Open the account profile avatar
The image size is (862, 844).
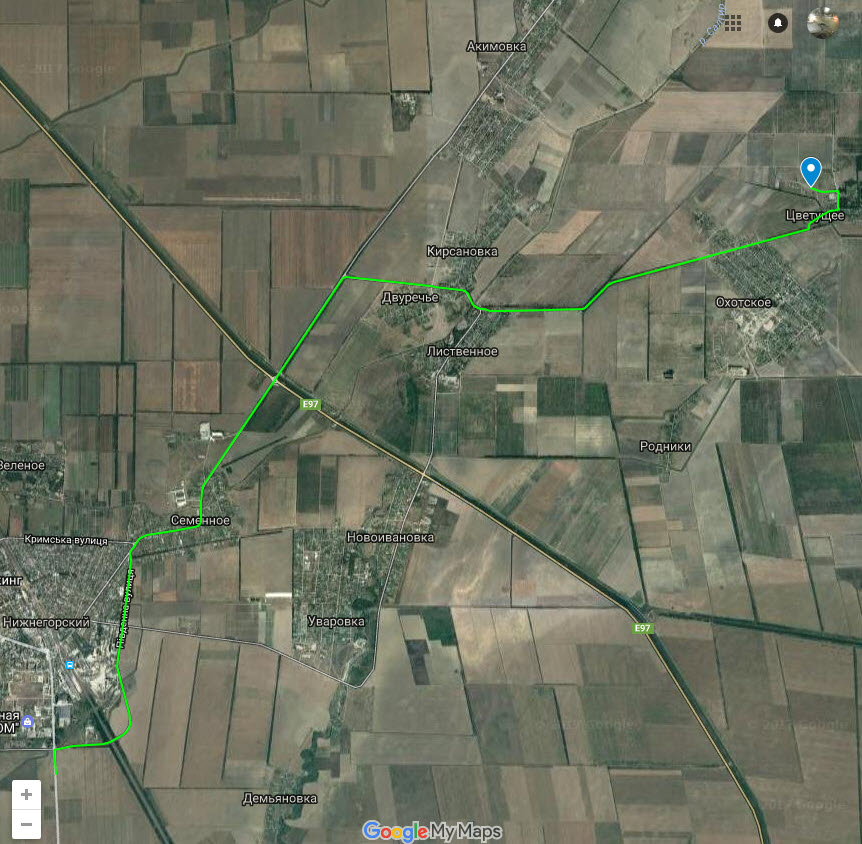coord(823,22)
